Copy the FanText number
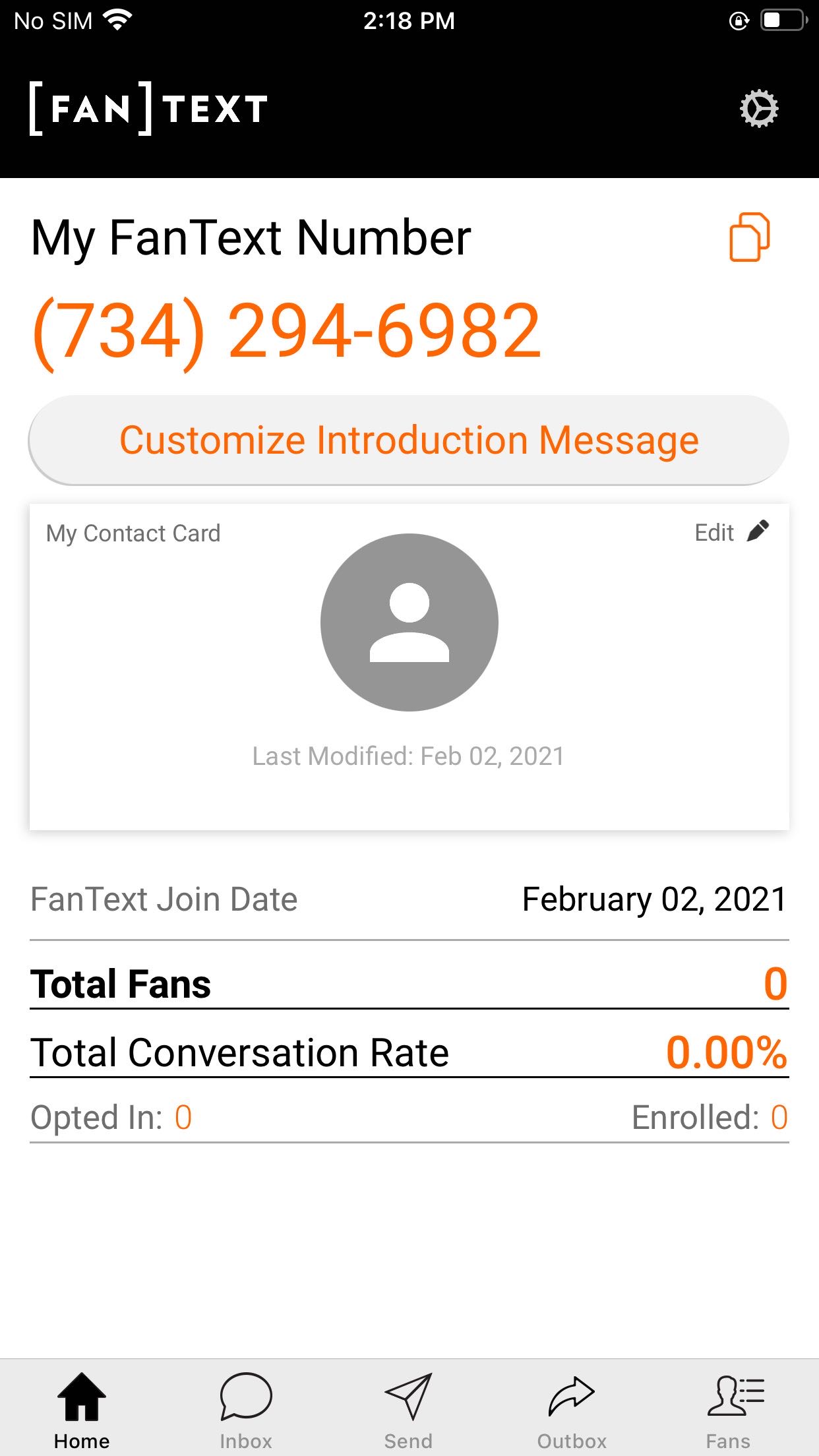The width and height of the screenshot is (819, 1456). pyautogui.click(x=750, y=237)
